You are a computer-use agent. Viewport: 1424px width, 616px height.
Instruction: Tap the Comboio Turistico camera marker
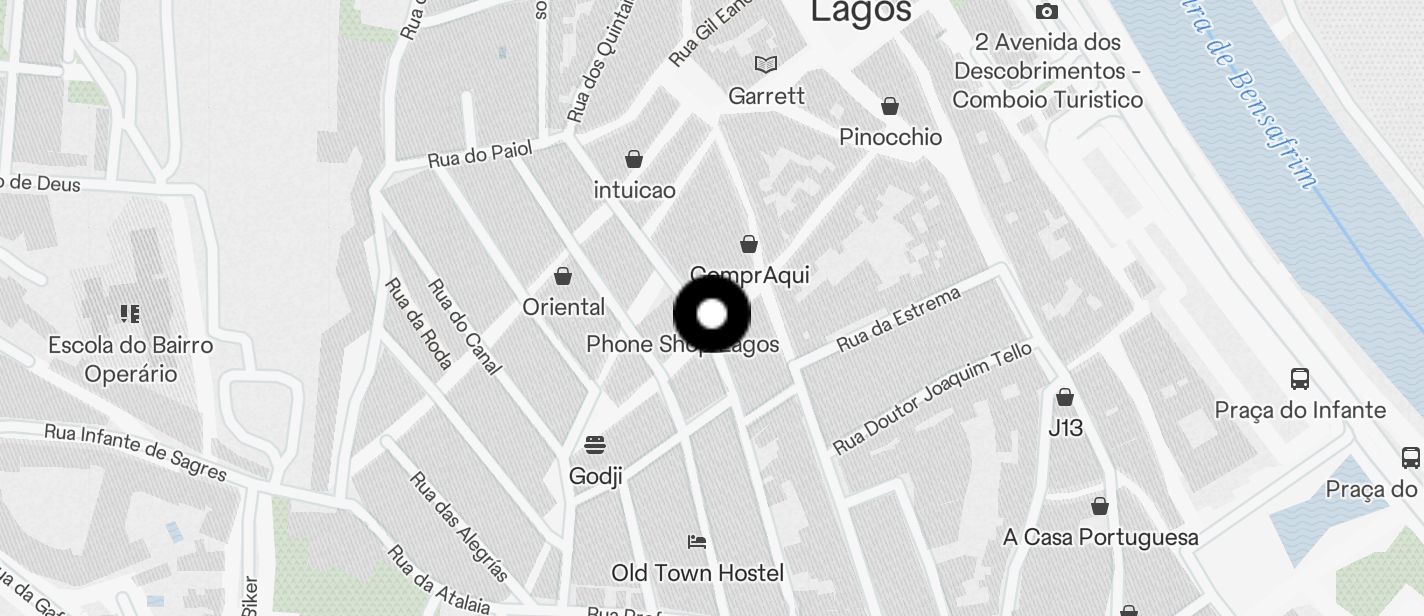(1047, 12)
